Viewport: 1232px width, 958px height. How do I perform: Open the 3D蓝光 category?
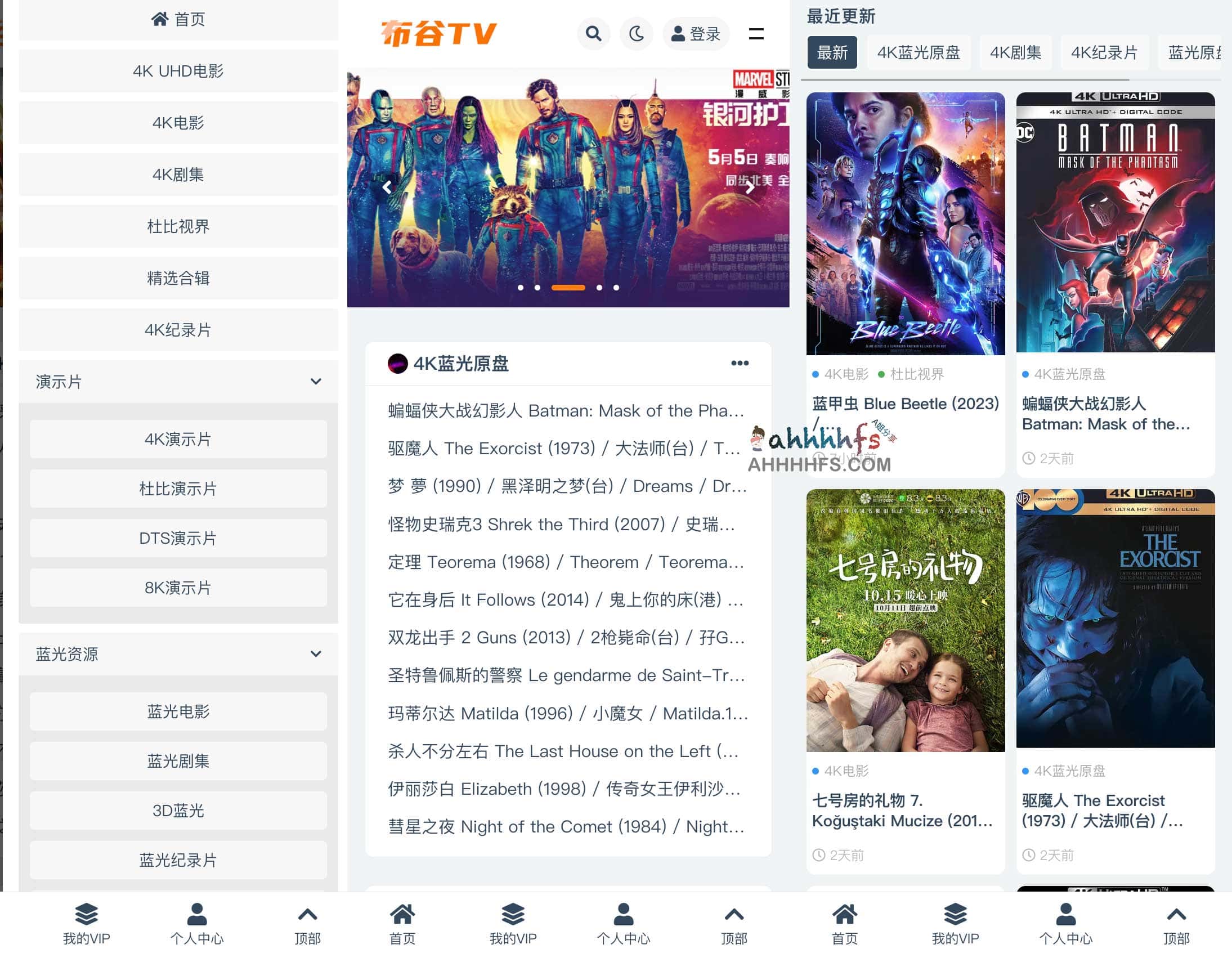click(178, 811)
